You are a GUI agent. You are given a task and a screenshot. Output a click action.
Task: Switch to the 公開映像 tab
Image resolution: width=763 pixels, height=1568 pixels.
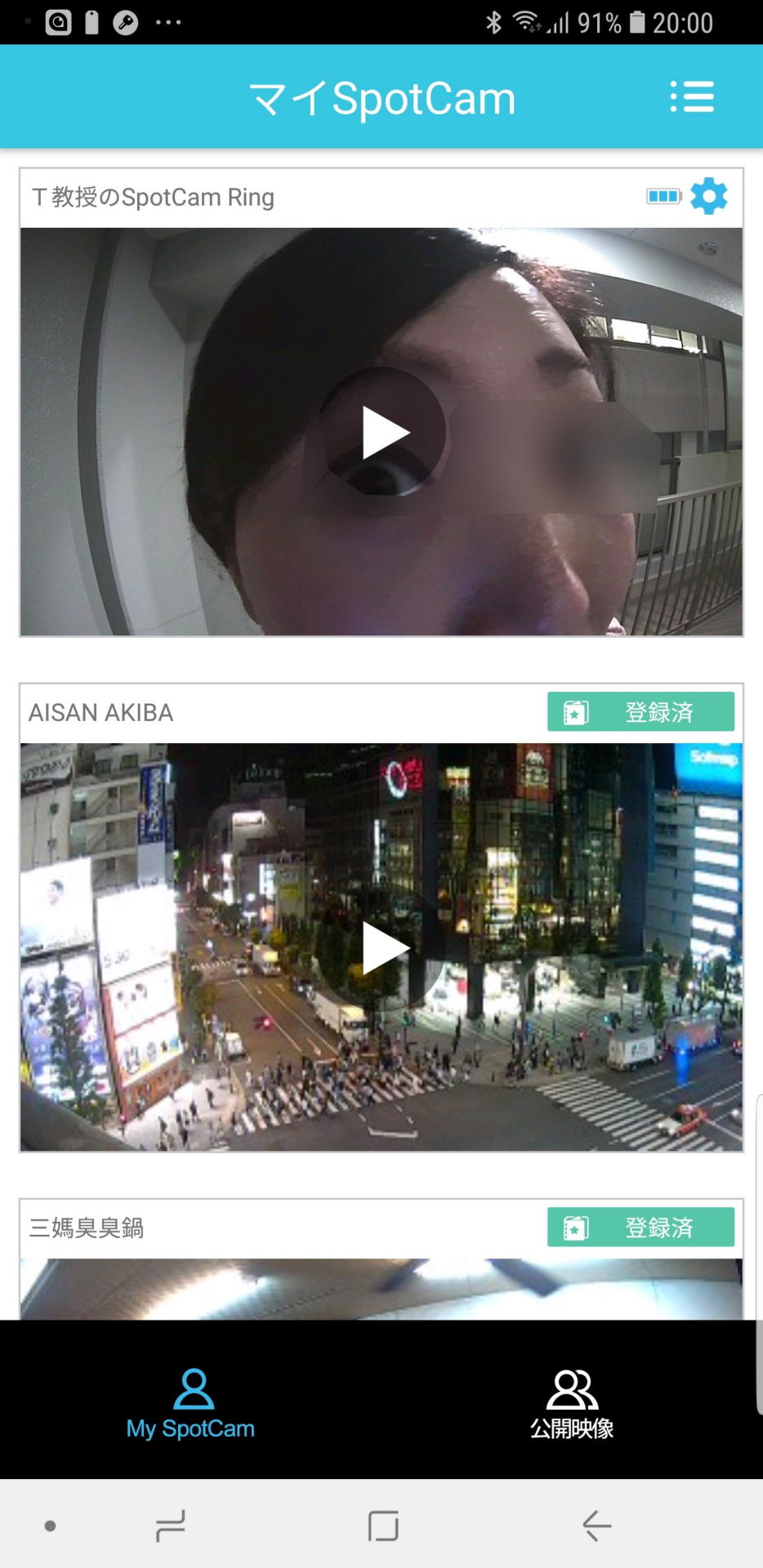pos(572,1403)
